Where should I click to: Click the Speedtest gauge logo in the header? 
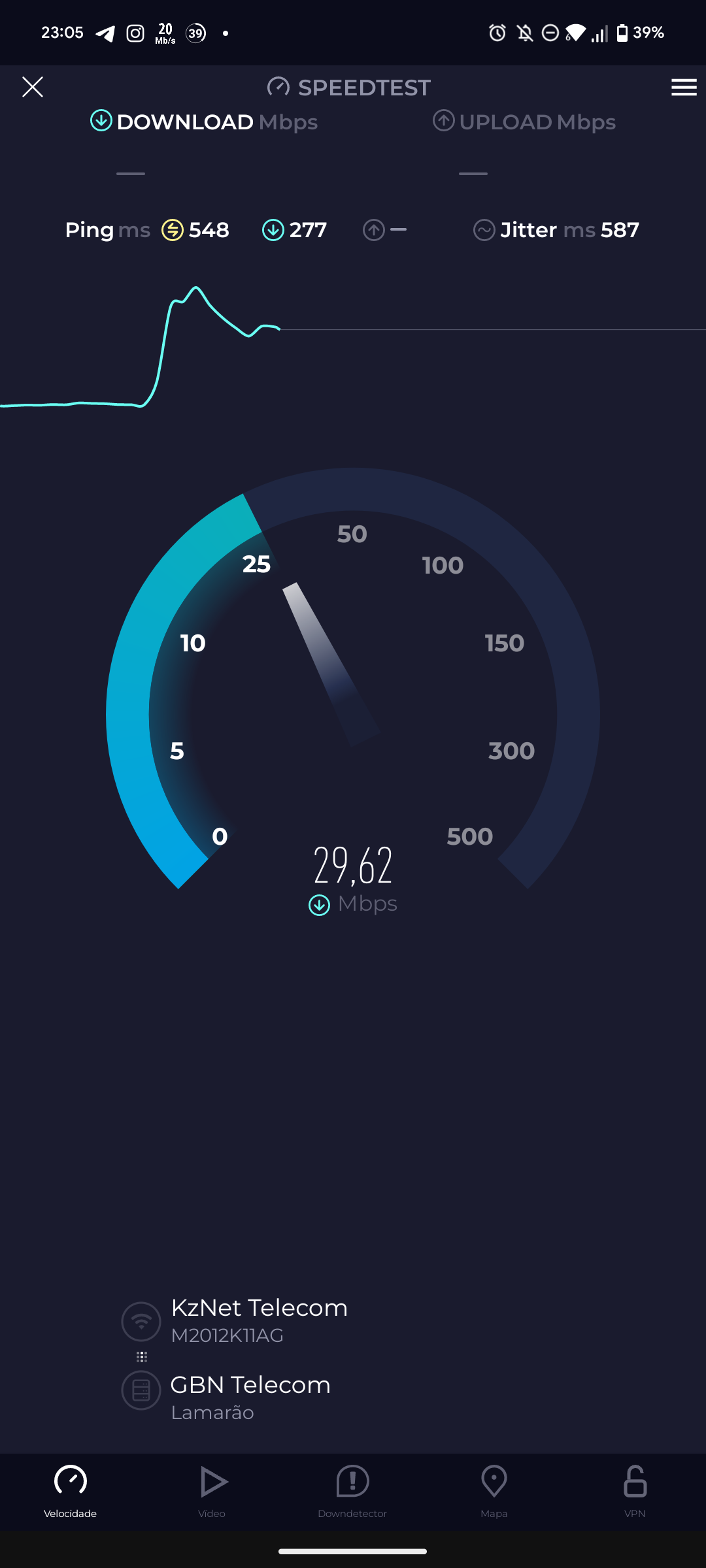coord(277,86)
